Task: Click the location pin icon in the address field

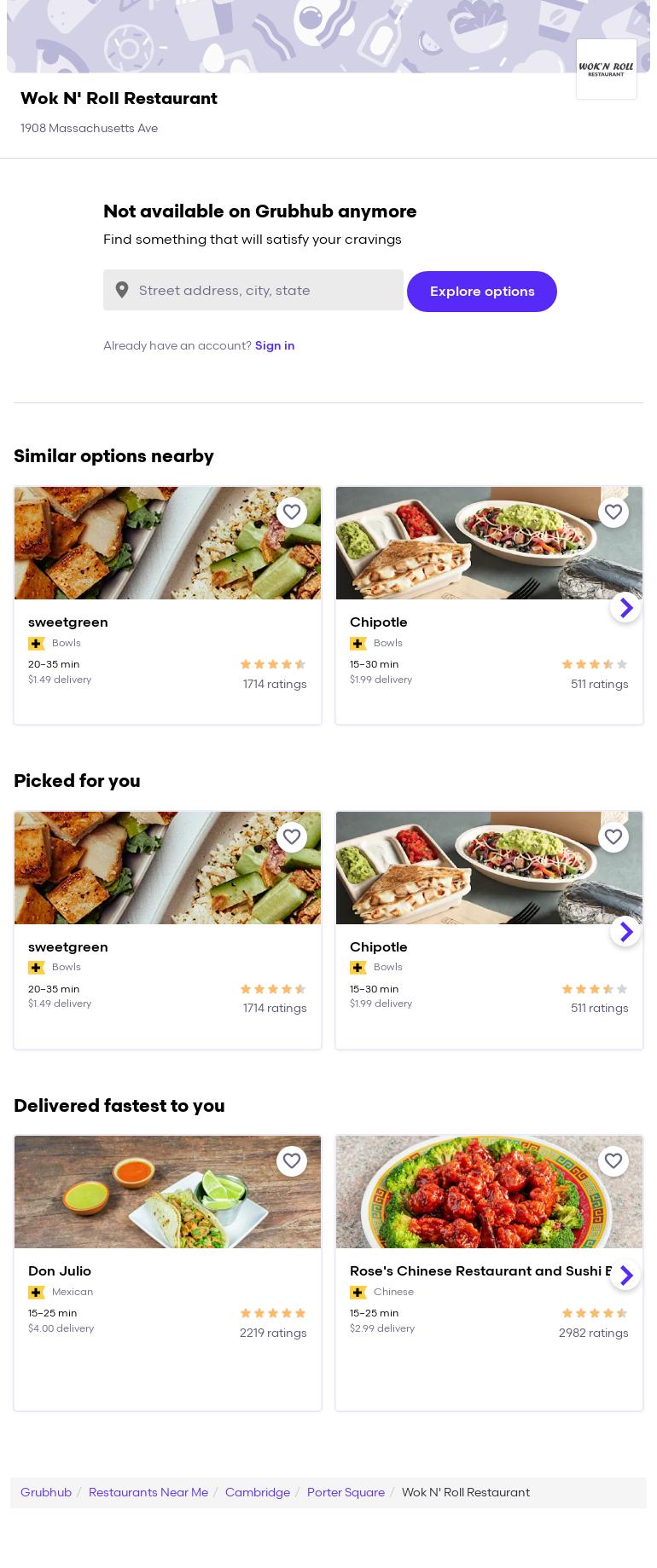Action: point(122,290)
